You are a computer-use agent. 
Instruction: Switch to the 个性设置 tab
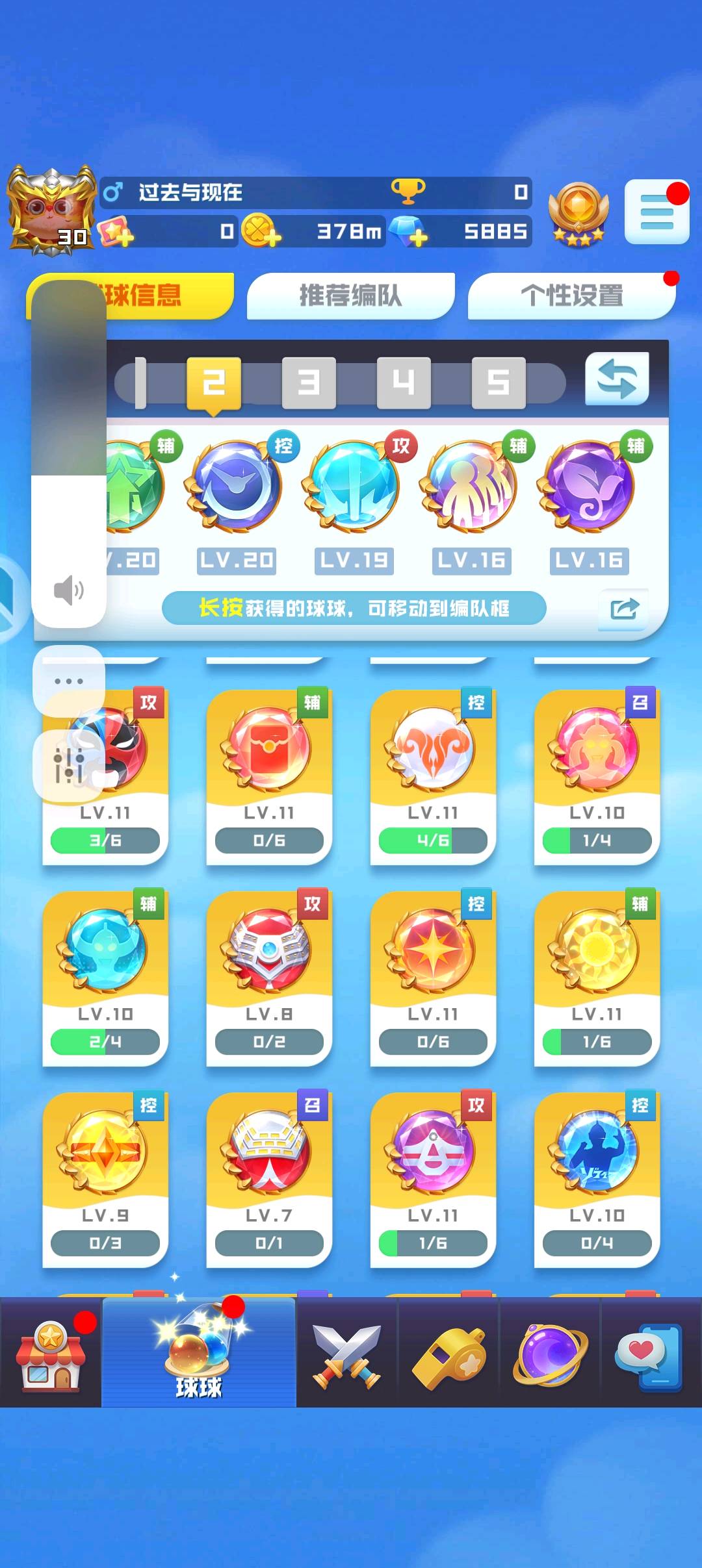571,296
